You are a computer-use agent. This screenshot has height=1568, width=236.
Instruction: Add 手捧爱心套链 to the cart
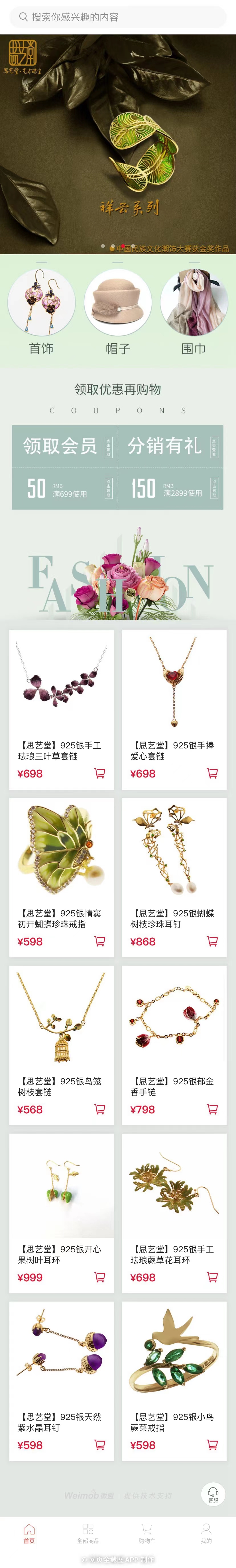click(x=212, y=773)
